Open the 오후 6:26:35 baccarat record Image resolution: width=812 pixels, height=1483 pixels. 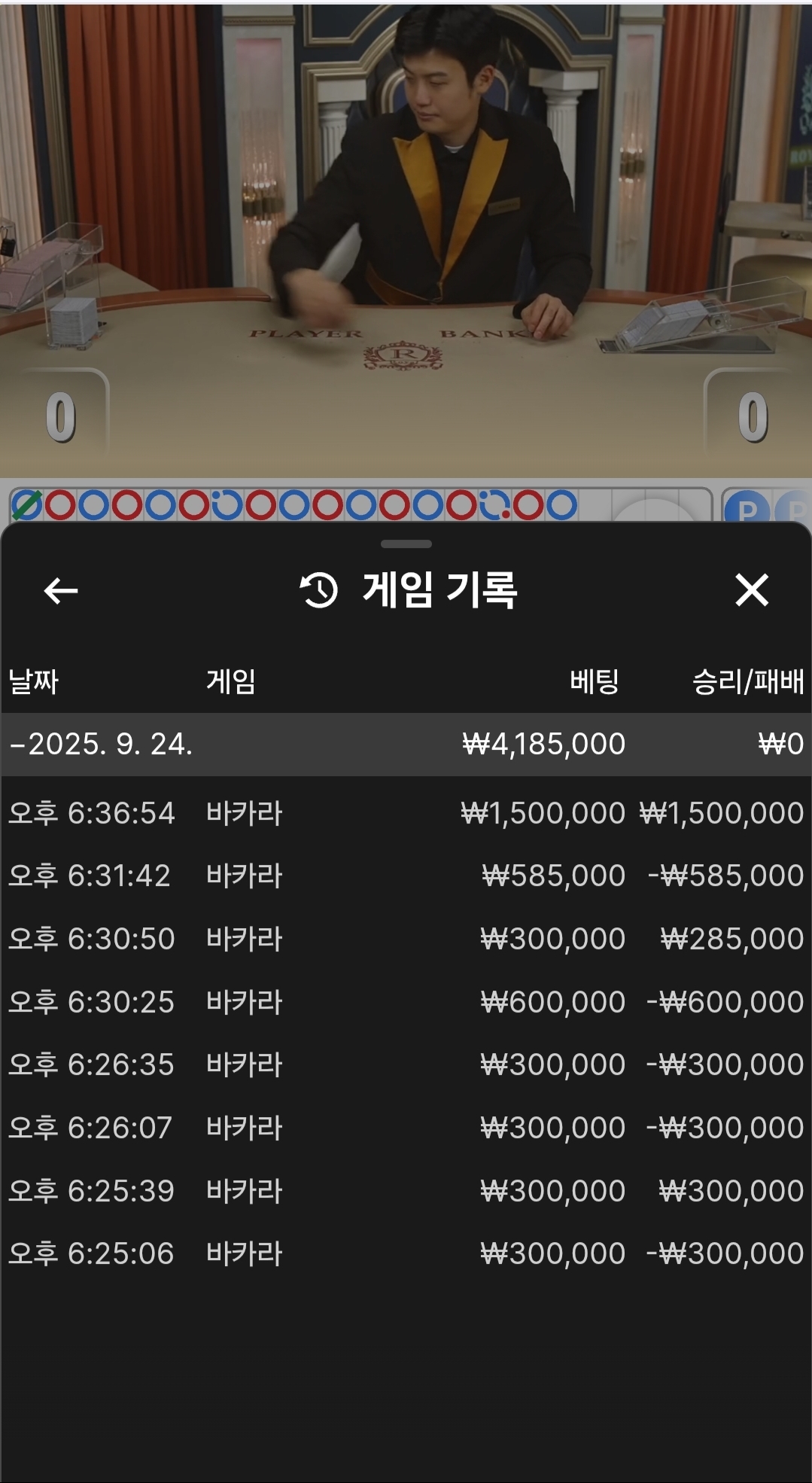click(406, 1065)
